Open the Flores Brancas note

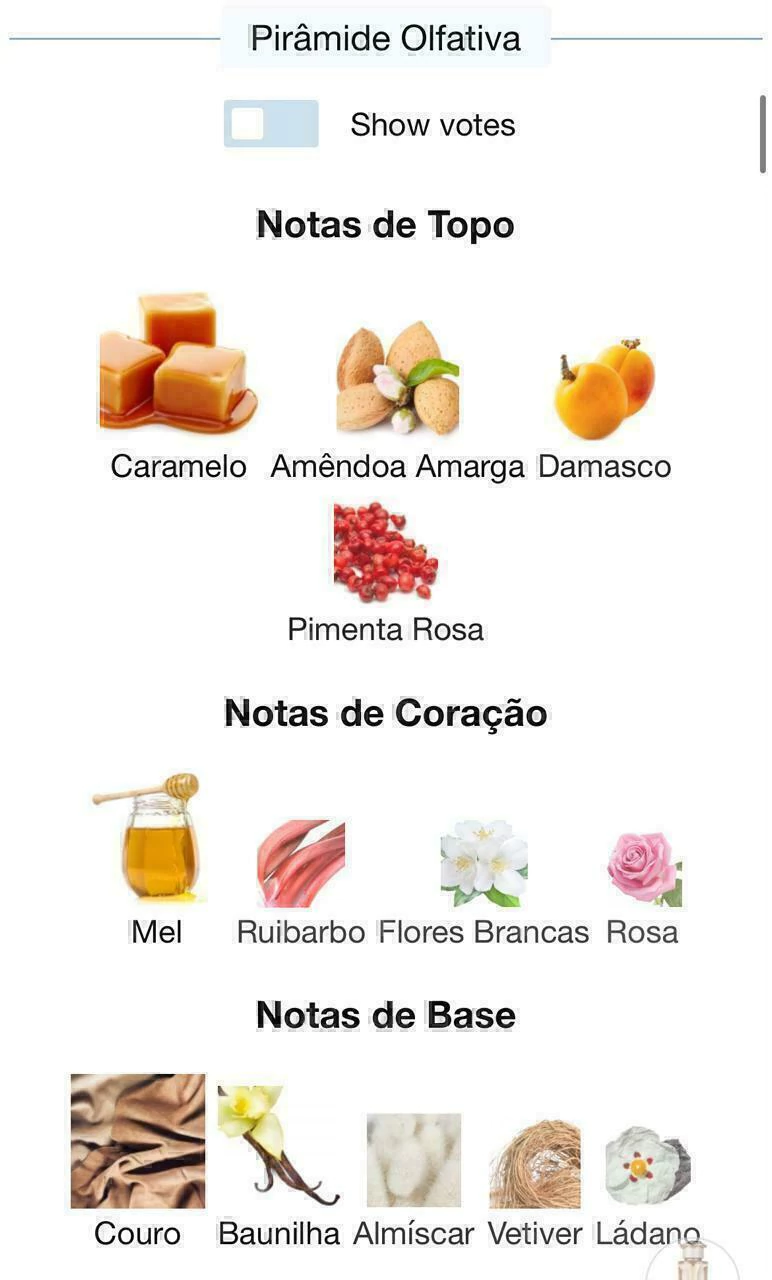click(x=484, y=864)
